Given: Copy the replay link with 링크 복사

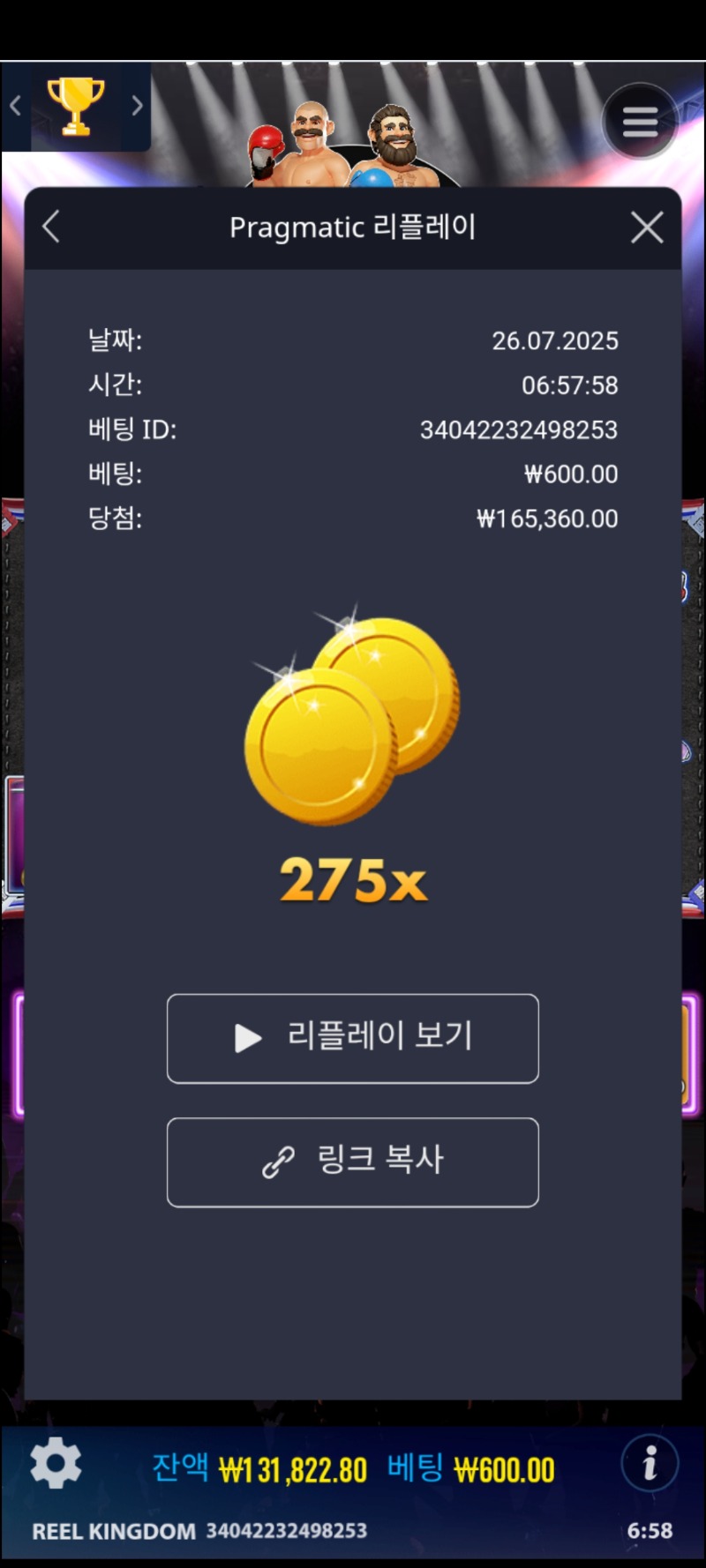Looking at the screenshot, I should (353, 1161).
